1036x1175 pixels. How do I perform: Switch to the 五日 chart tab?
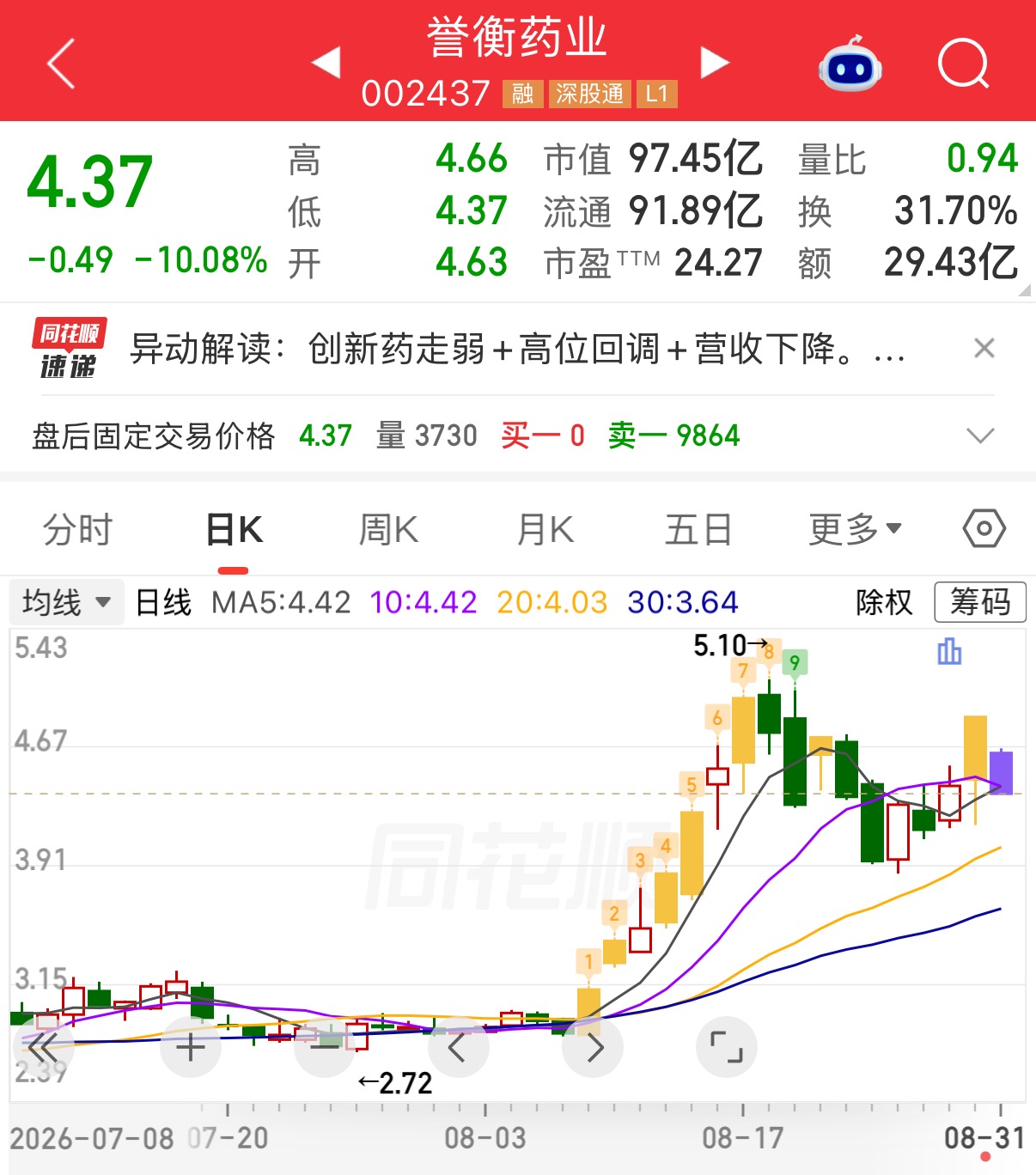coord(698,529)
